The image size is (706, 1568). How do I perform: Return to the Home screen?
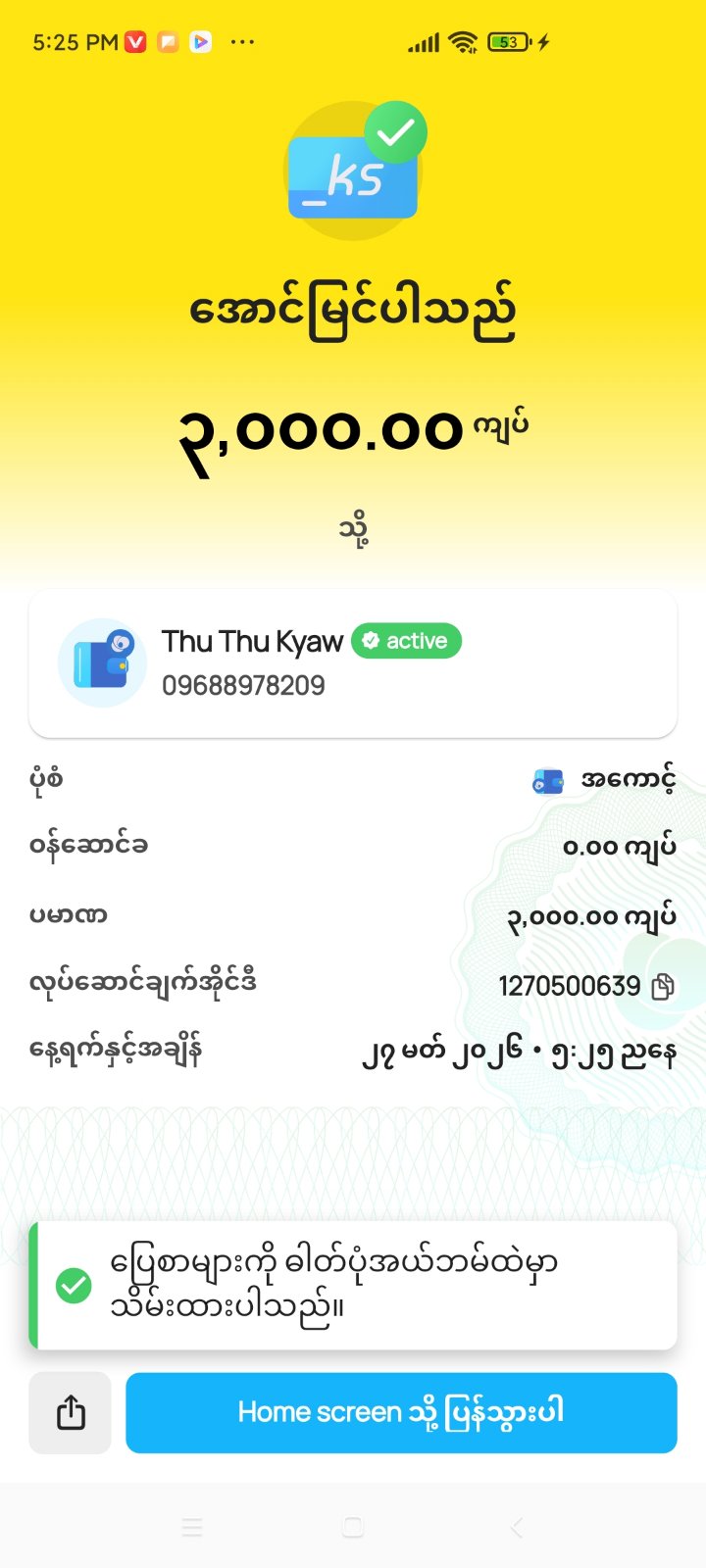(401, 1412)
